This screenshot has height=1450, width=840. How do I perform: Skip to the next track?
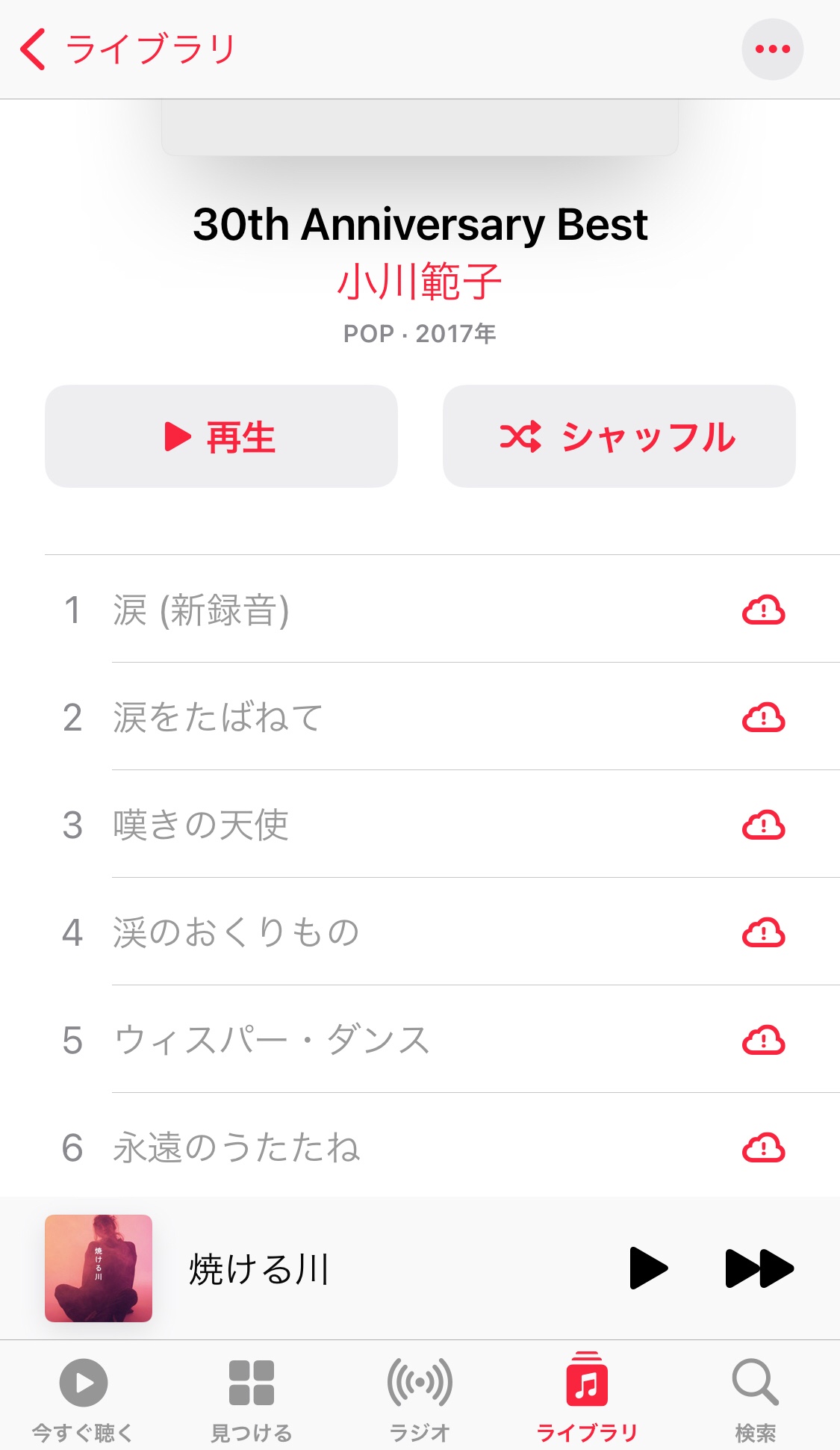[x=759, y=1268]
